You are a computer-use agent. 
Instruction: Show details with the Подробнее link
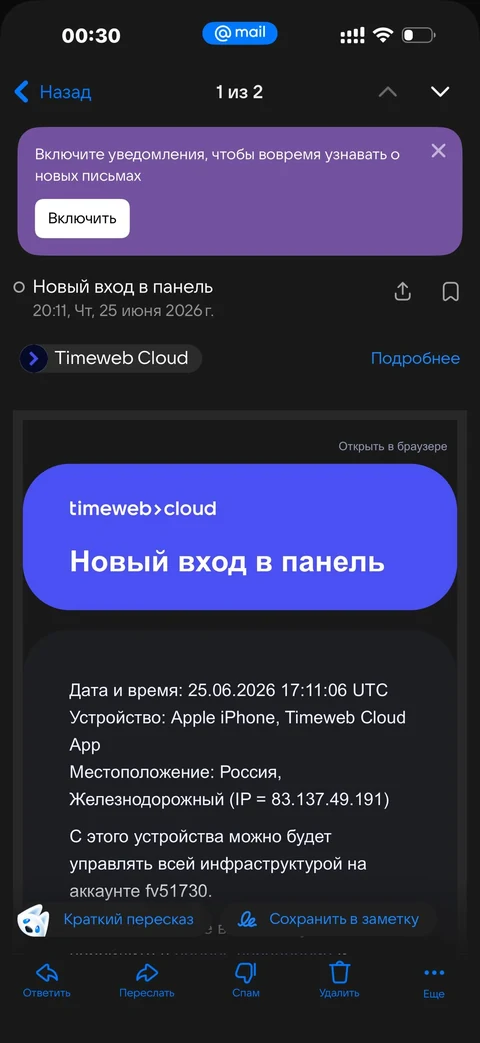tap(416, 359)
